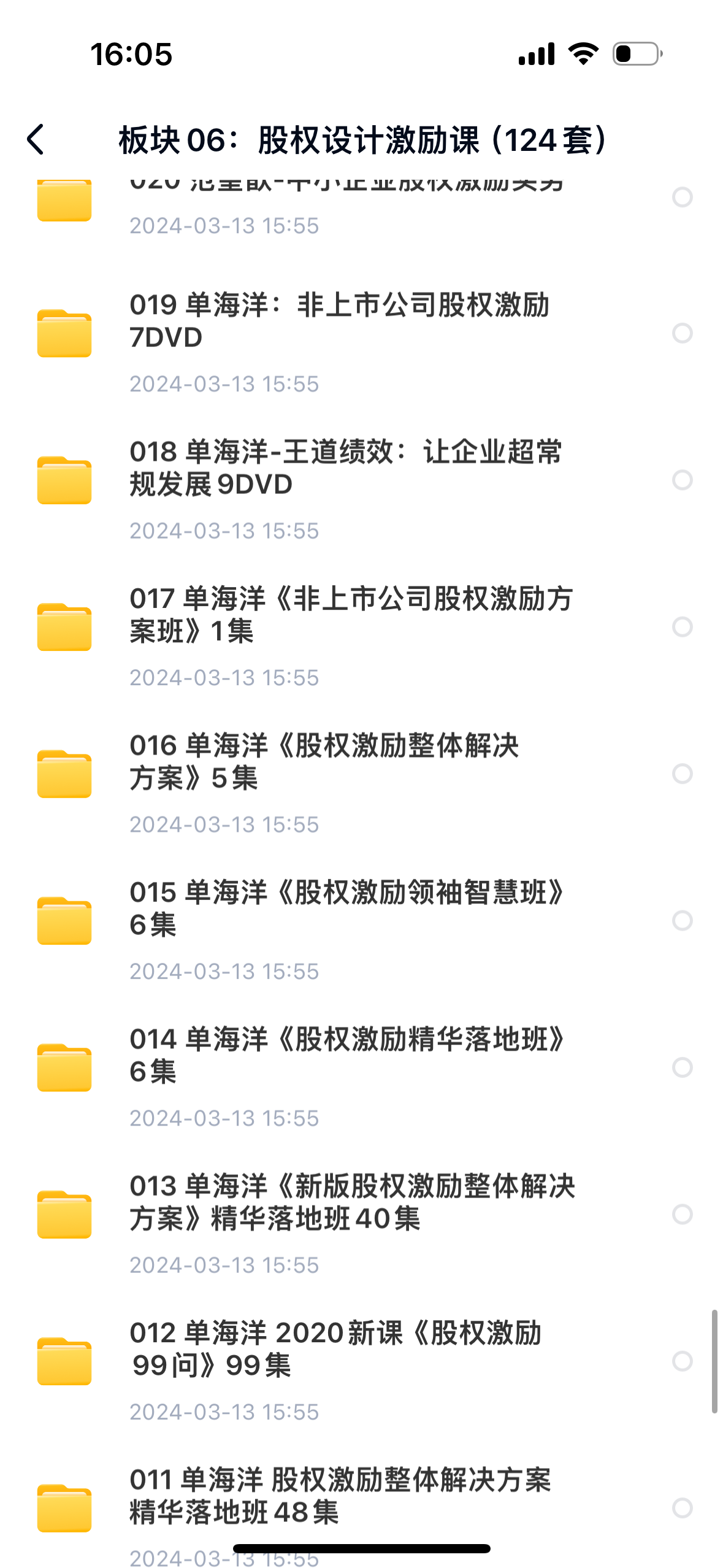723x1568 pixels.
Task: Select the circle for folder 018
Action: (682, 480)
